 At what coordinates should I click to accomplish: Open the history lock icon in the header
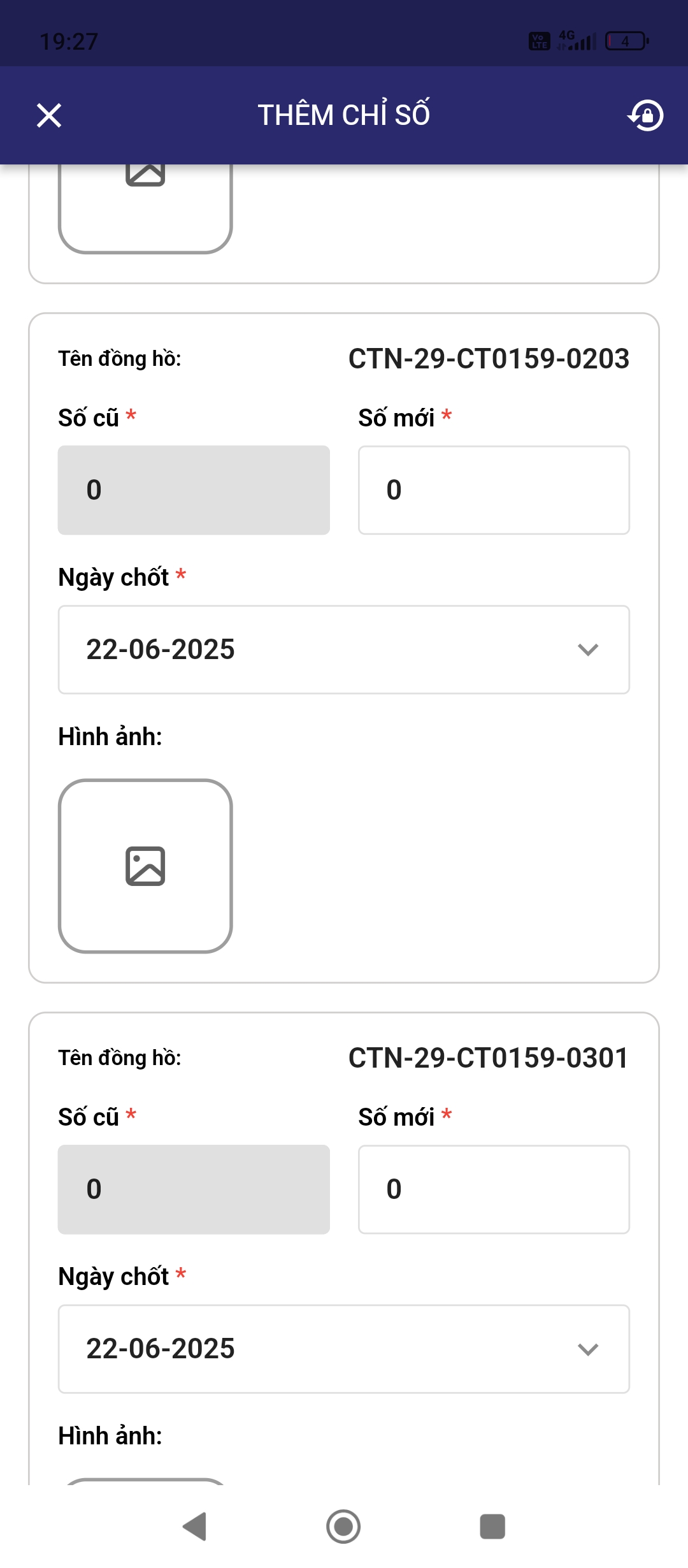point(646,115)
